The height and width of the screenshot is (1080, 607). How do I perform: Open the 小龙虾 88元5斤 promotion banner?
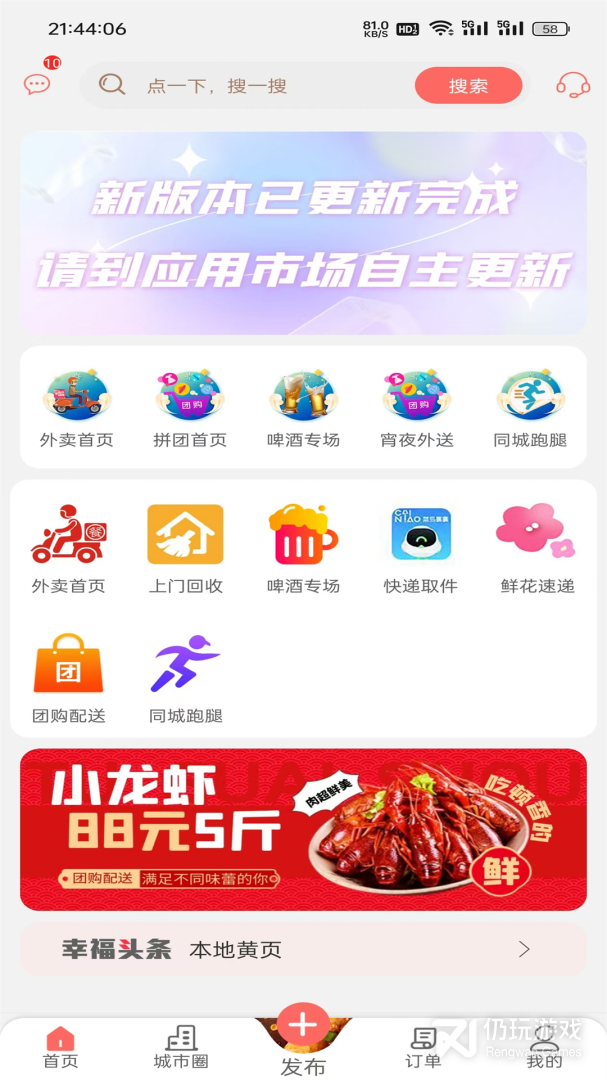tap(303, 829)
